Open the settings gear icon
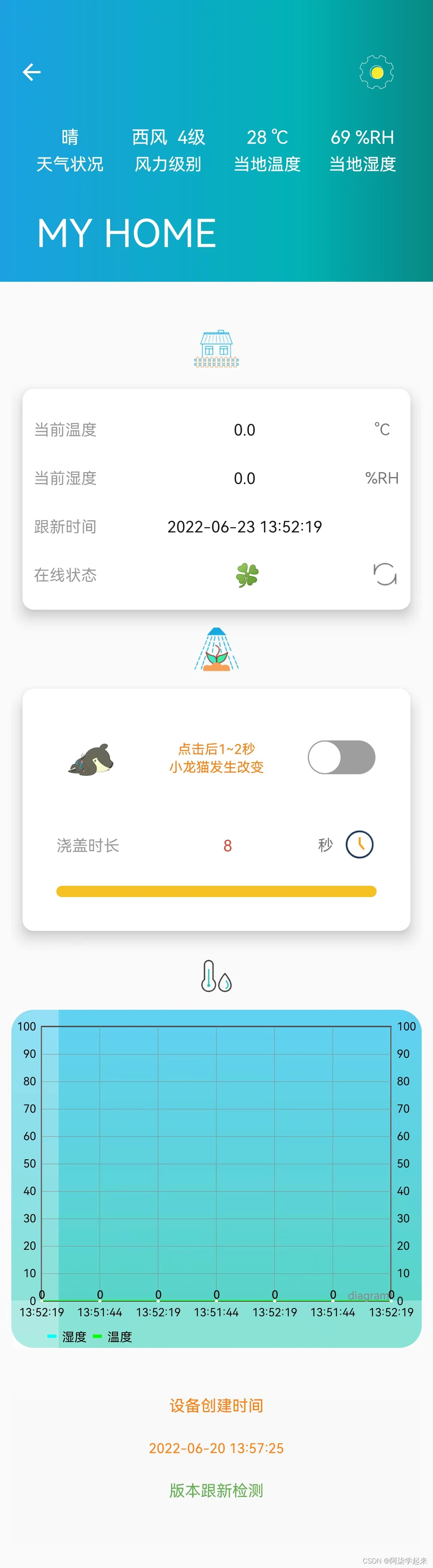 coord(376,73)
